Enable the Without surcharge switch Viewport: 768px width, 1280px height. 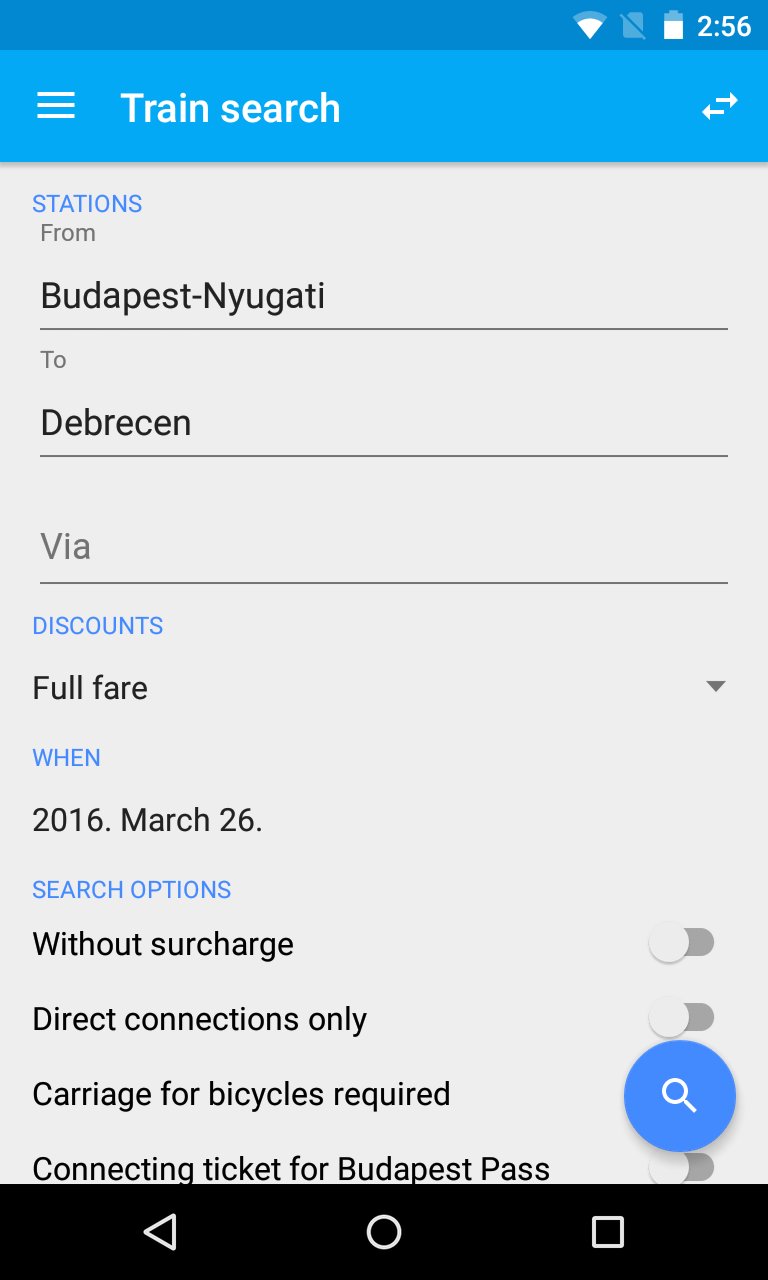click(682, 943)
